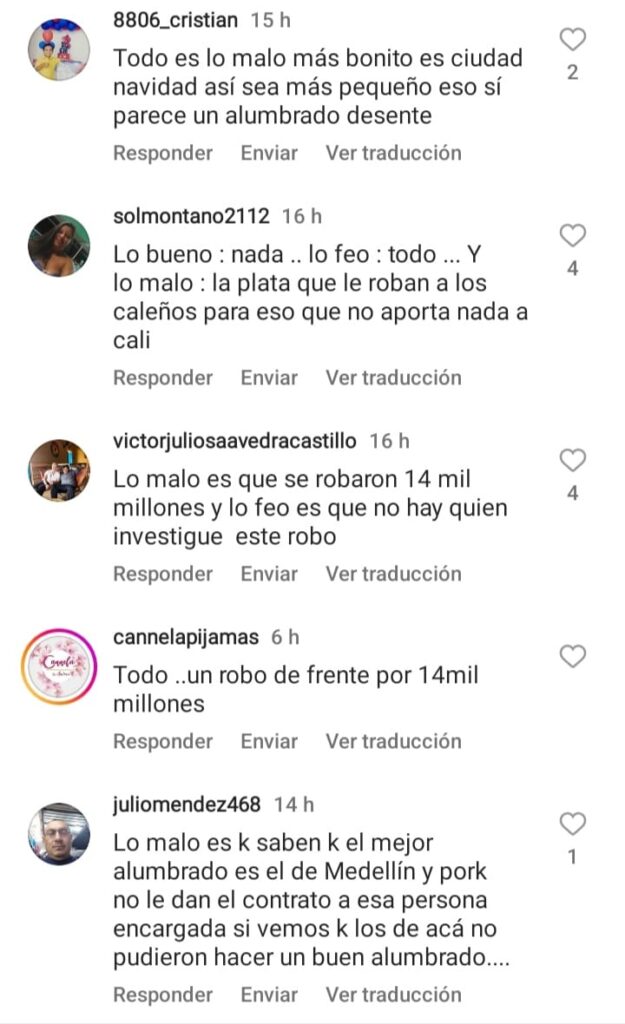This screenshot has height=1024, width=625.
Task: Tap Enviar under cannelapijamas's comment
Action: click(269, 741)
